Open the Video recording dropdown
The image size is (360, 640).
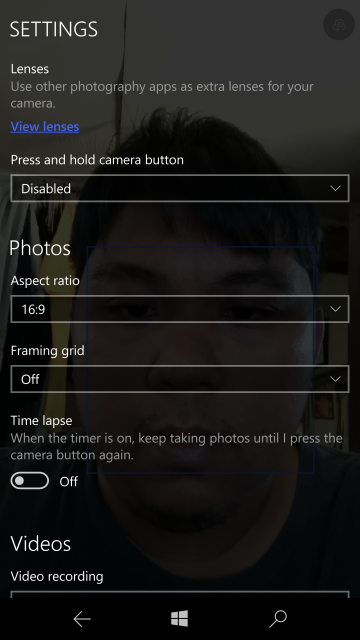pyautogui.click(x=180, y=594)
